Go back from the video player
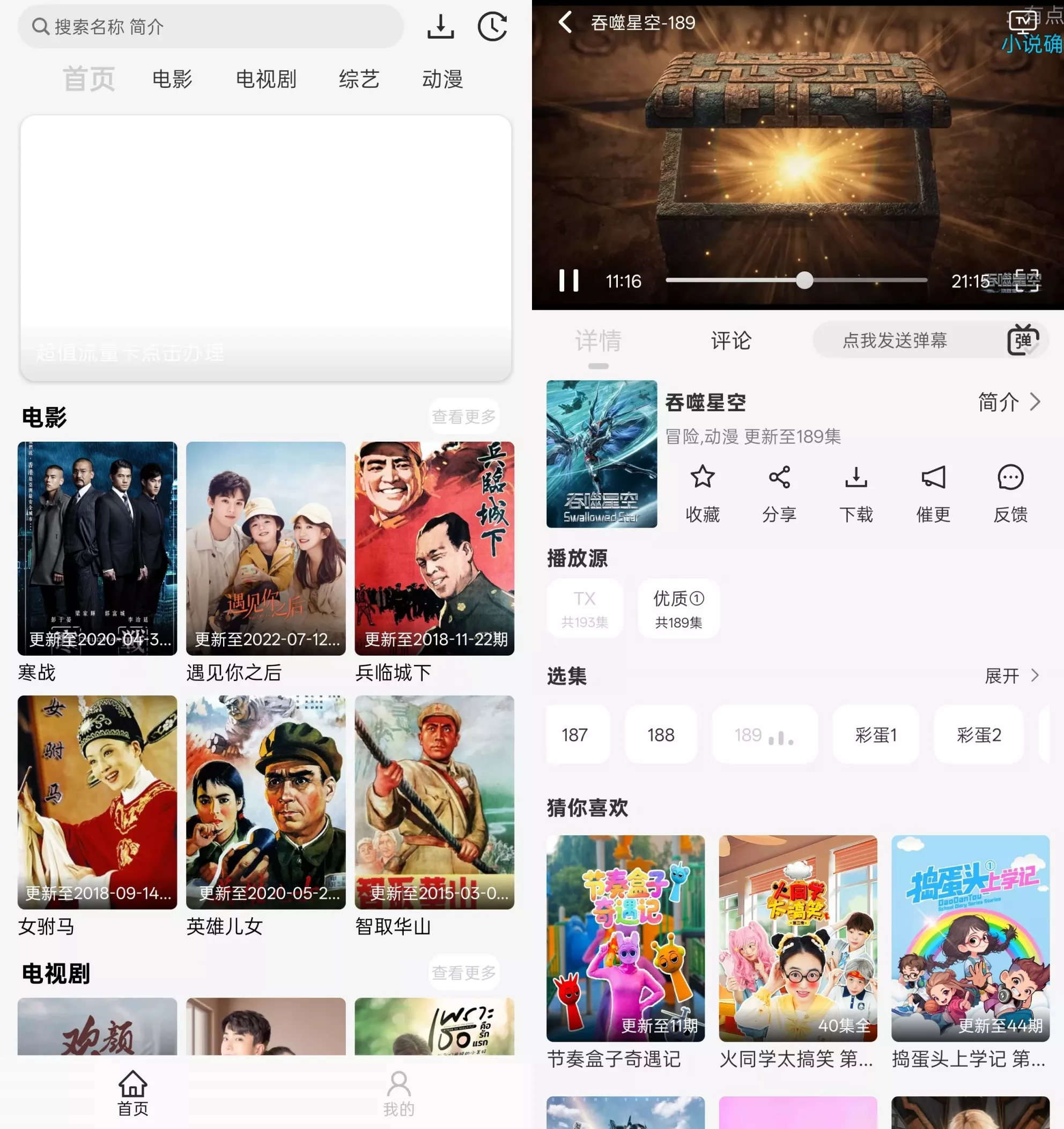This screenshot has width=1064, height=1129. click(565, 23)
